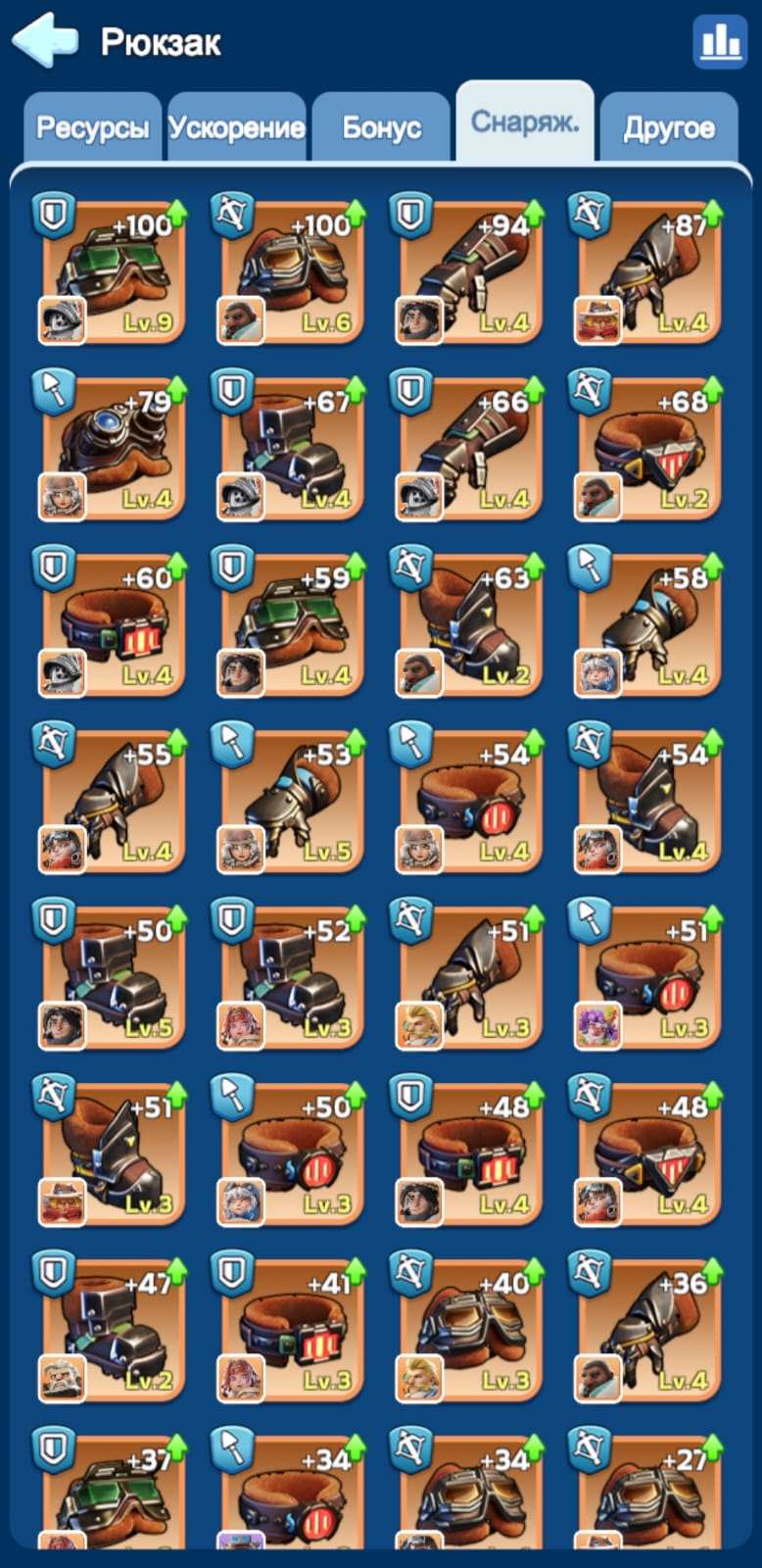Select the Снаряж. tab

coord(525,122)
